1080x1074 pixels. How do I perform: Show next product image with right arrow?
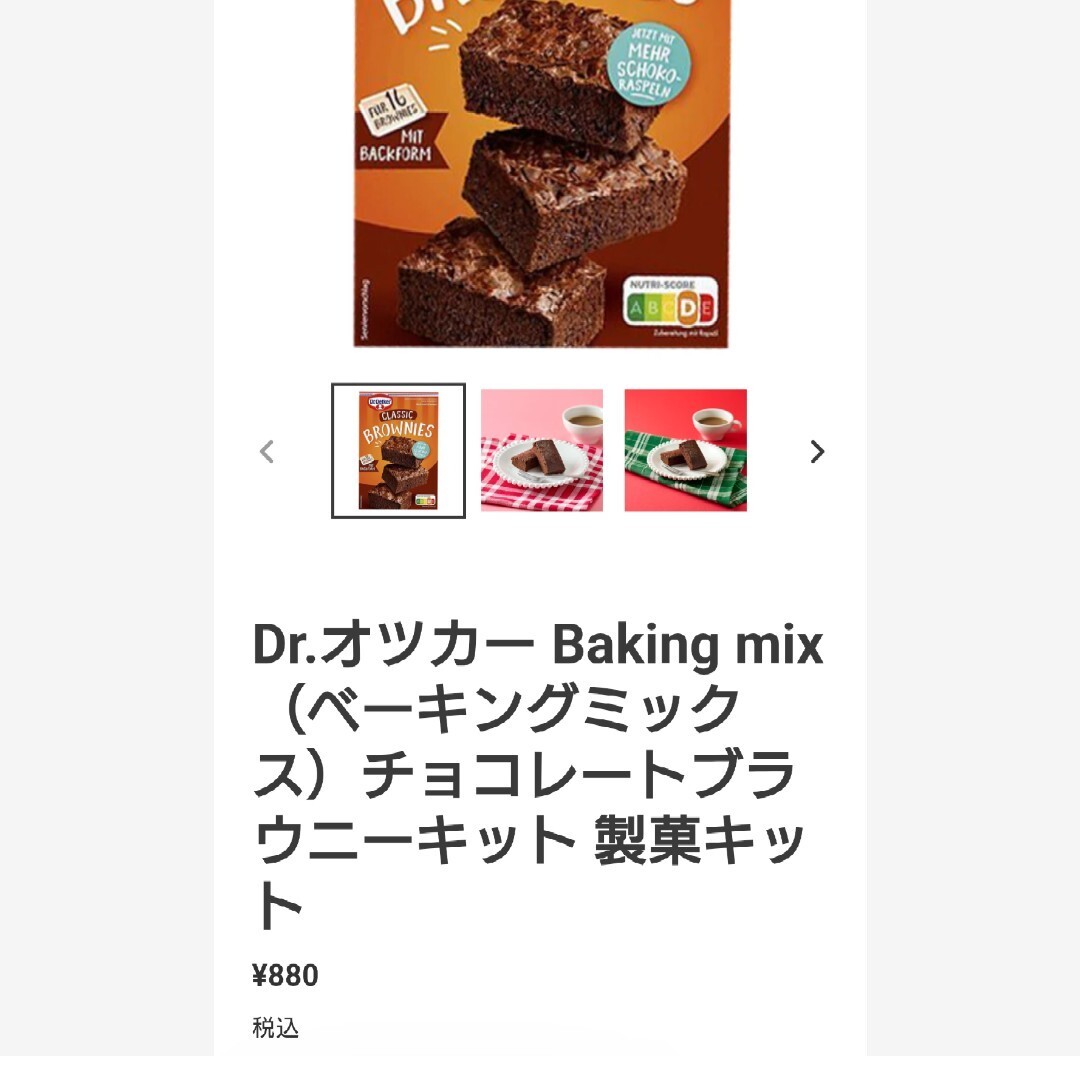point(817,452)
